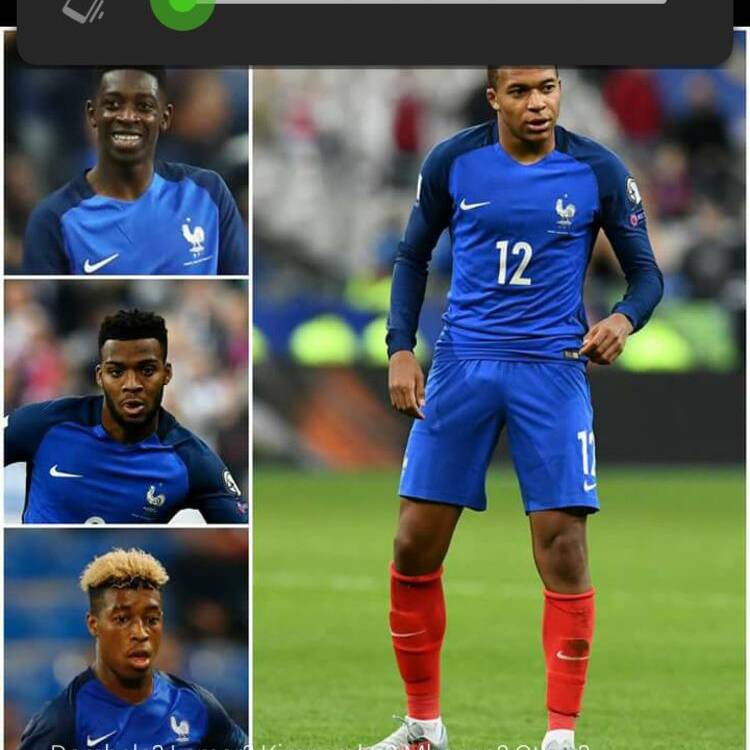Open the middle-left photo of the bearded player
The width and height of the screenshot is (750, 750).
point(127,402)
